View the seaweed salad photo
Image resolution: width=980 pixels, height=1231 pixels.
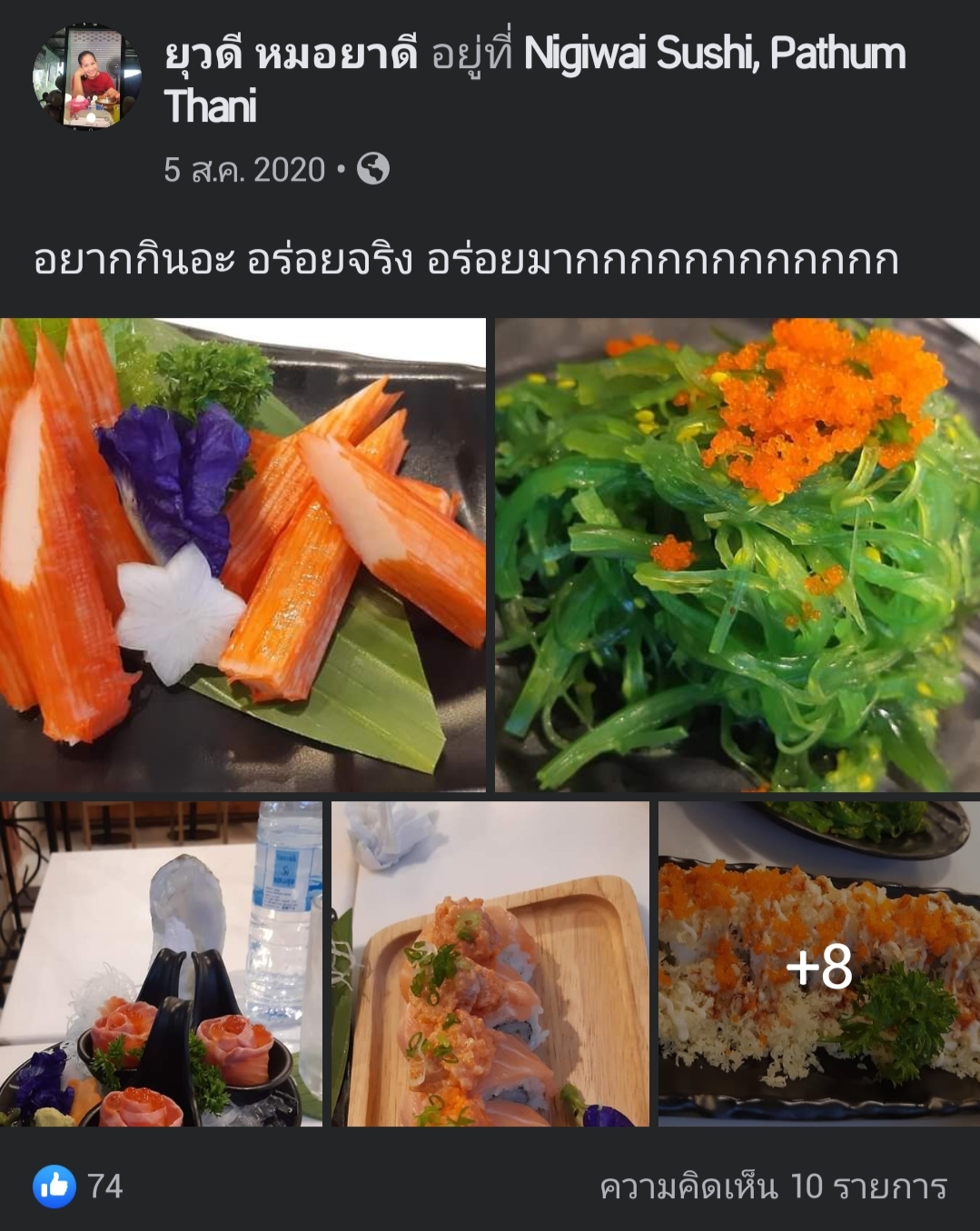[737, 554]
